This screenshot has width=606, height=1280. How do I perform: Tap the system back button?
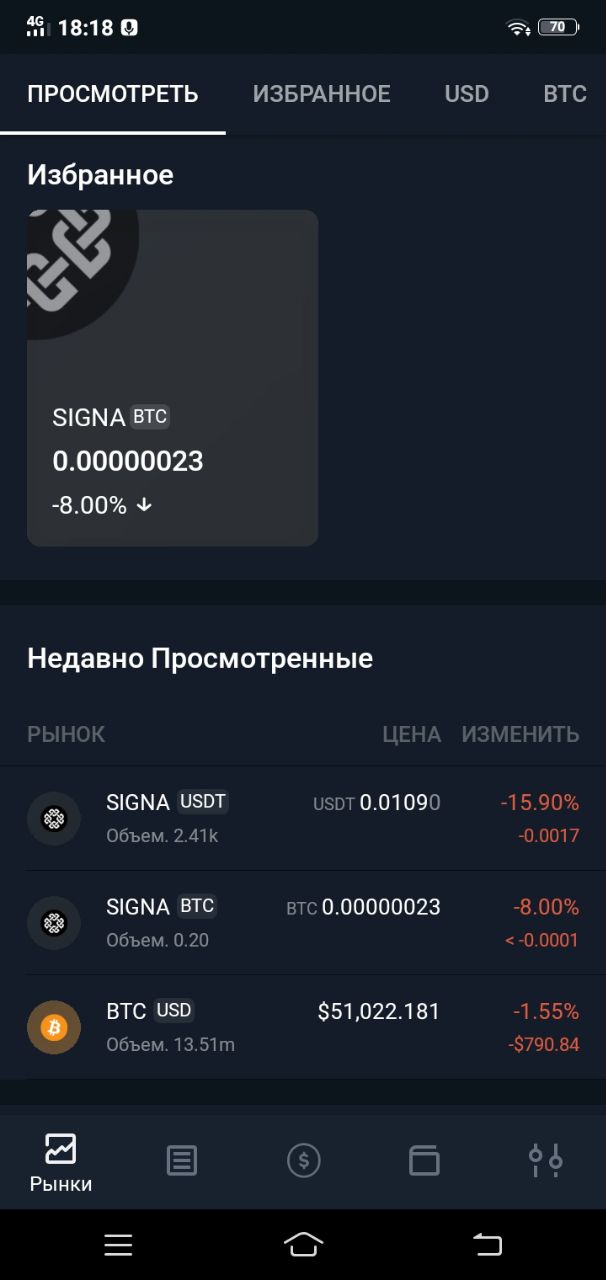pyautogui.click(x=487, y=1244)
